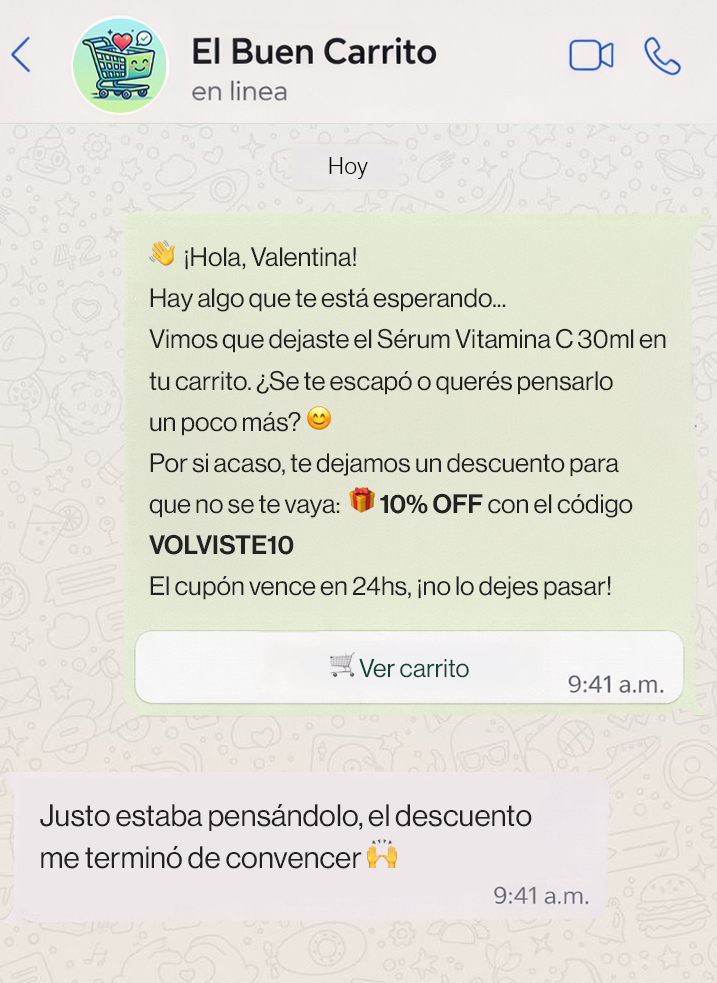Start a voice call with El Buen Carrito
Screen dimensions: 717x983
(662, 56)
